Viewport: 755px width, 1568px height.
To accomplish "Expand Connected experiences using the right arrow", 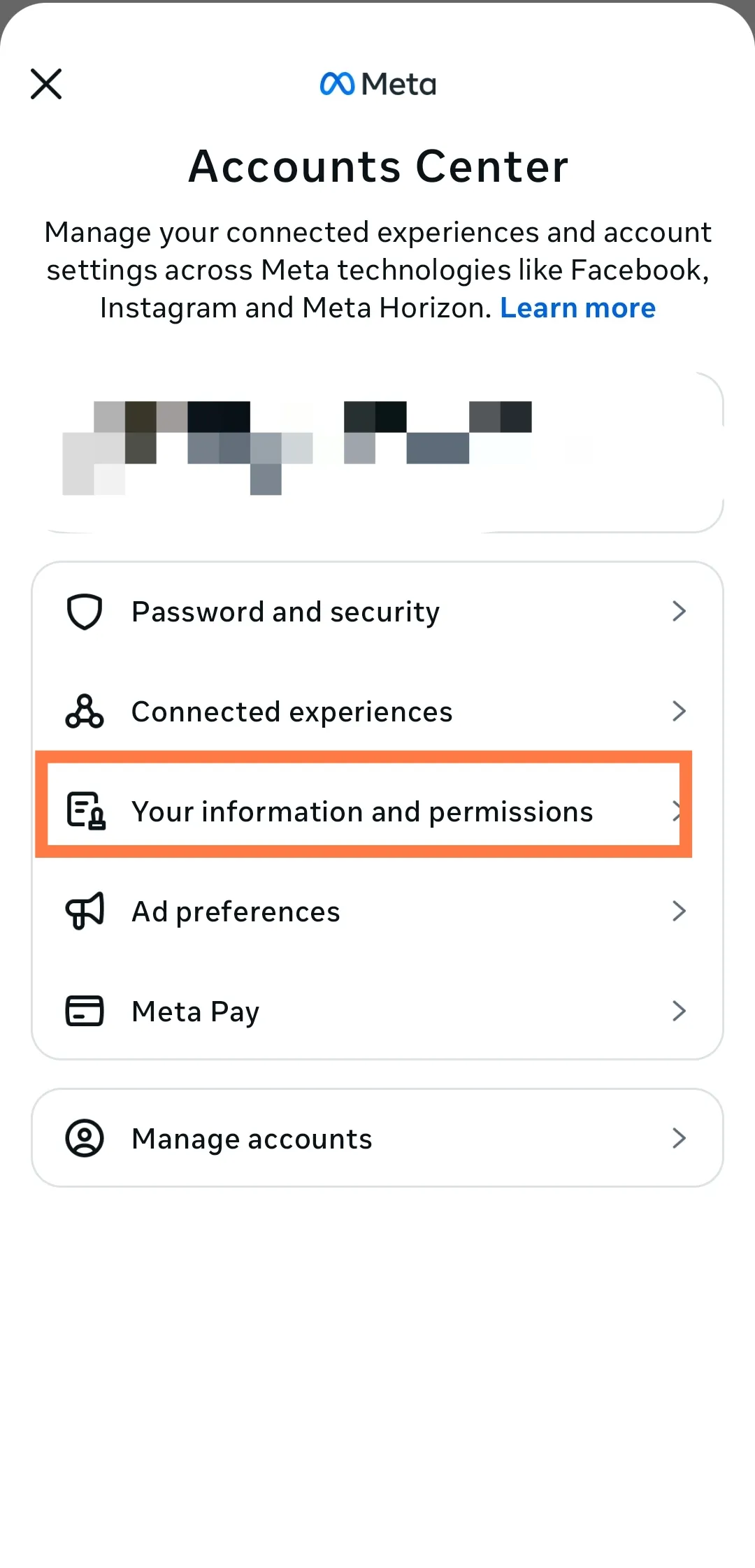I will point(679,711).
